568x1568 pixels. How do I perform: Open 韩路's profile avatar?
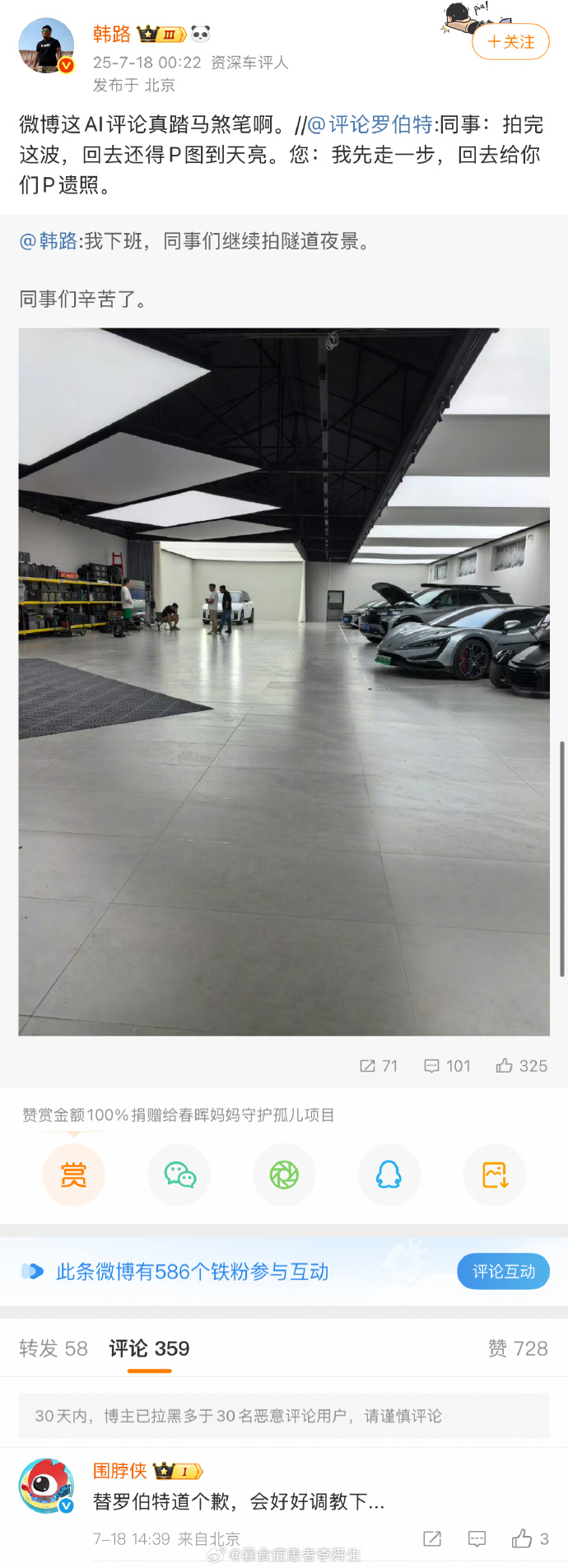click(x=46, y=46)
